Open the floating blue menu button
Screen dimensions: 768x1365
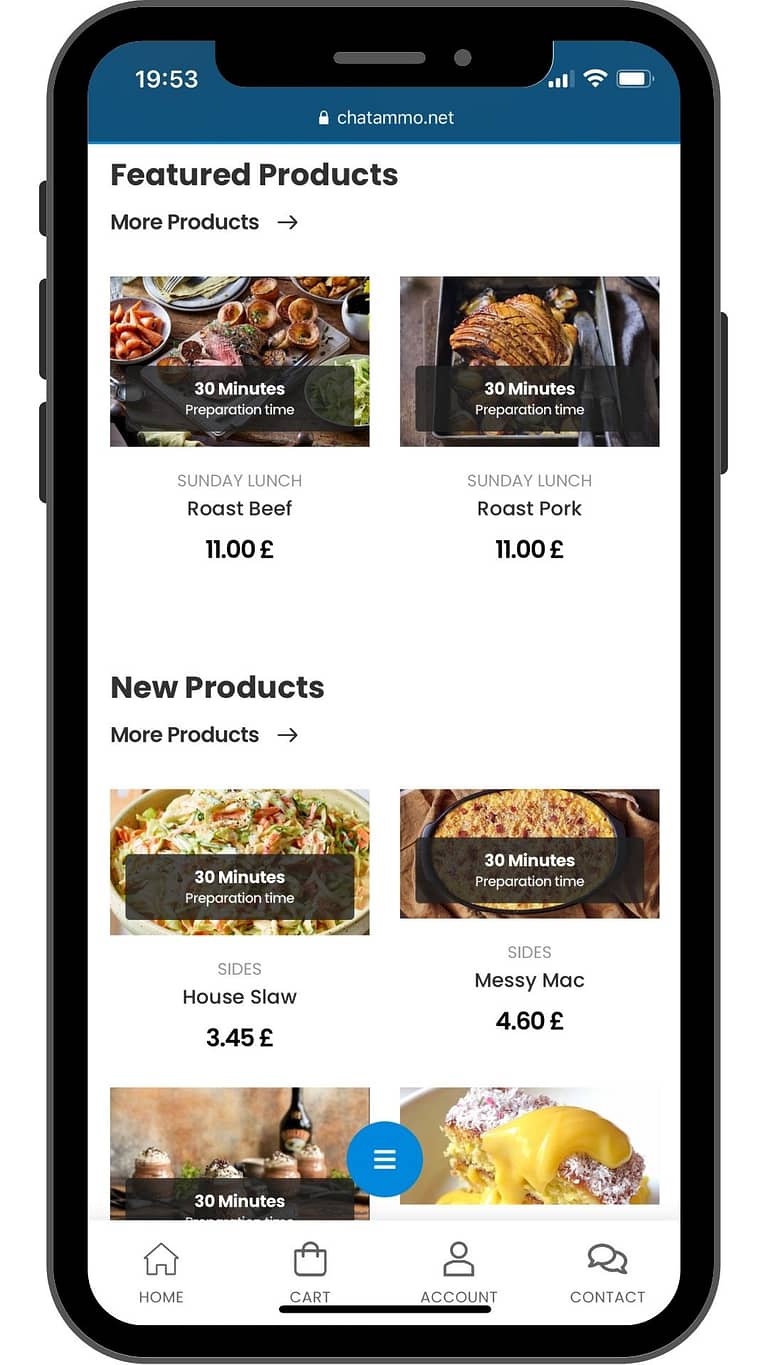coord(385,1159)
